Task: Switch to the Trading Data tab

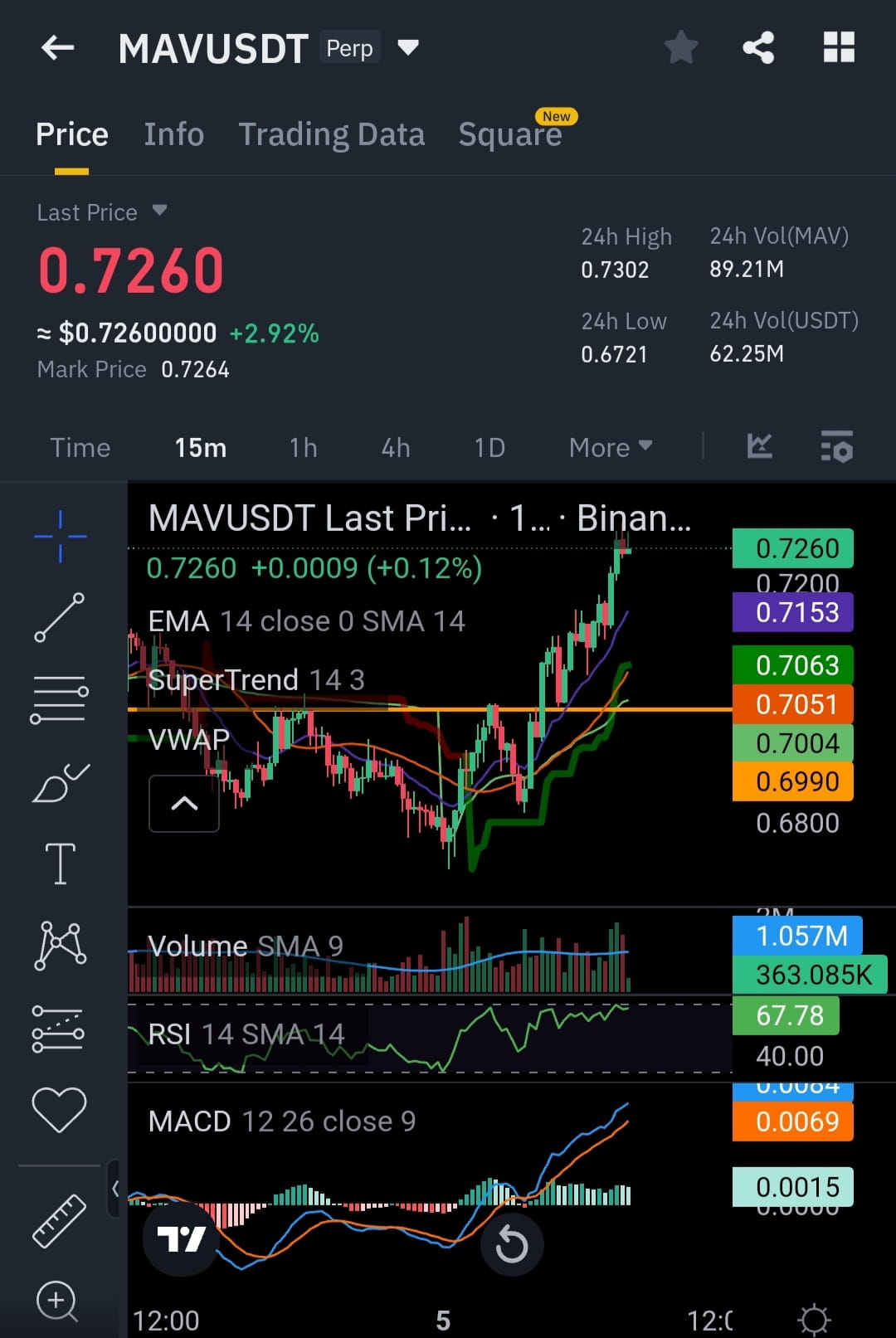Action: (332, 134)
